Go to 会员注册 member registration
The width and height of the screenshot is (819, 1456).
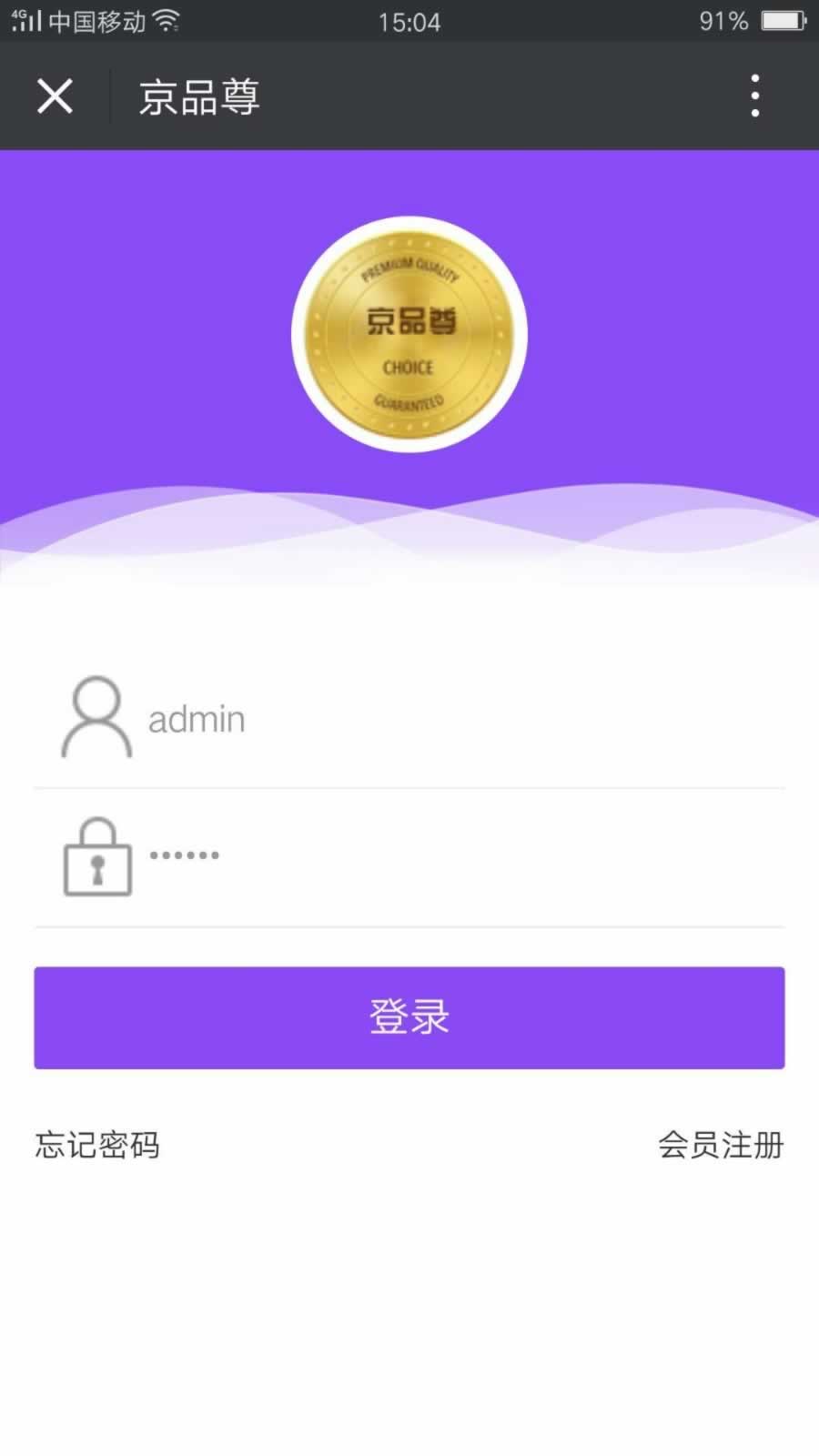(721, 1145)
